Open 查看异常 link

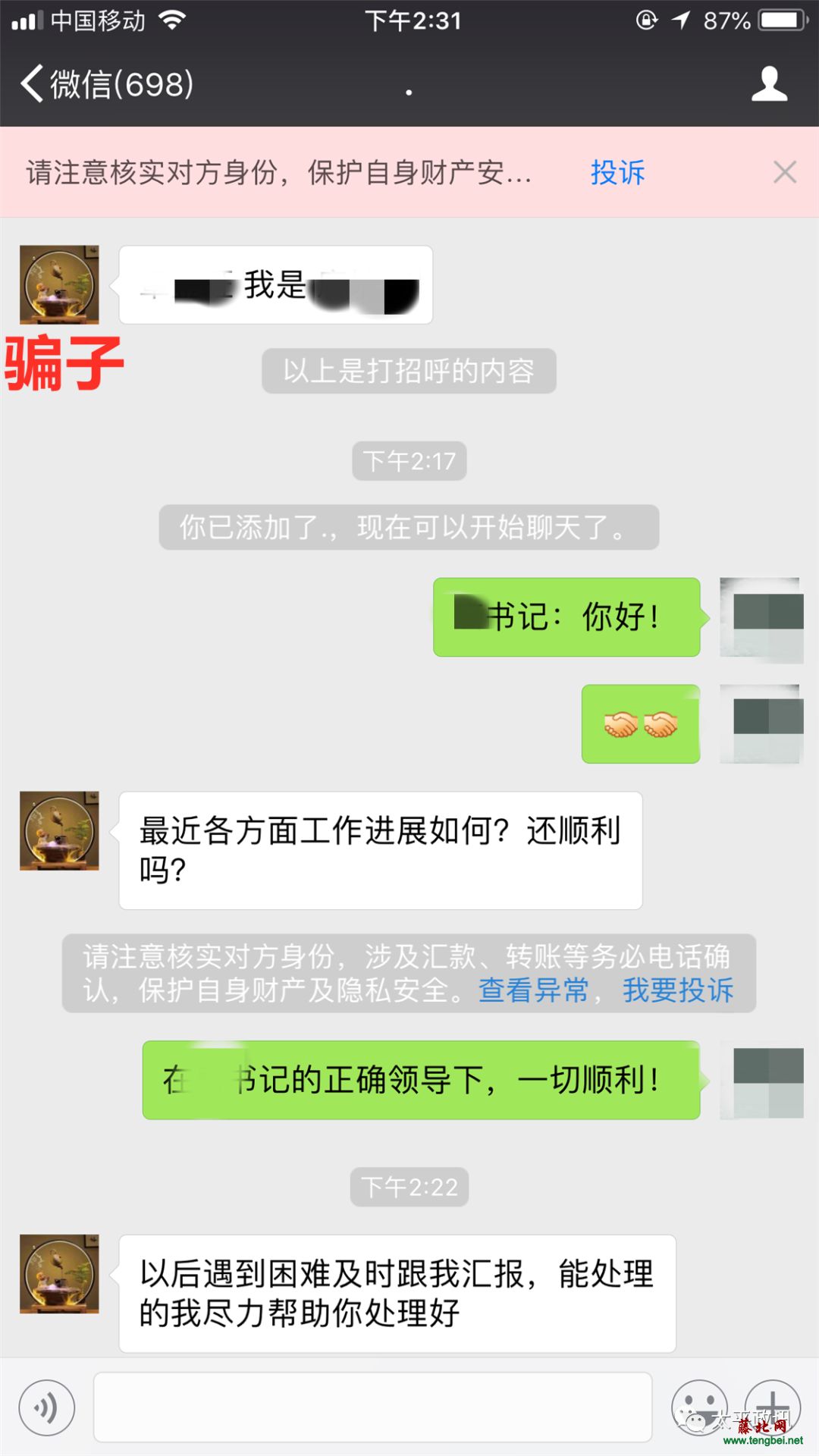tap(533, 990)
